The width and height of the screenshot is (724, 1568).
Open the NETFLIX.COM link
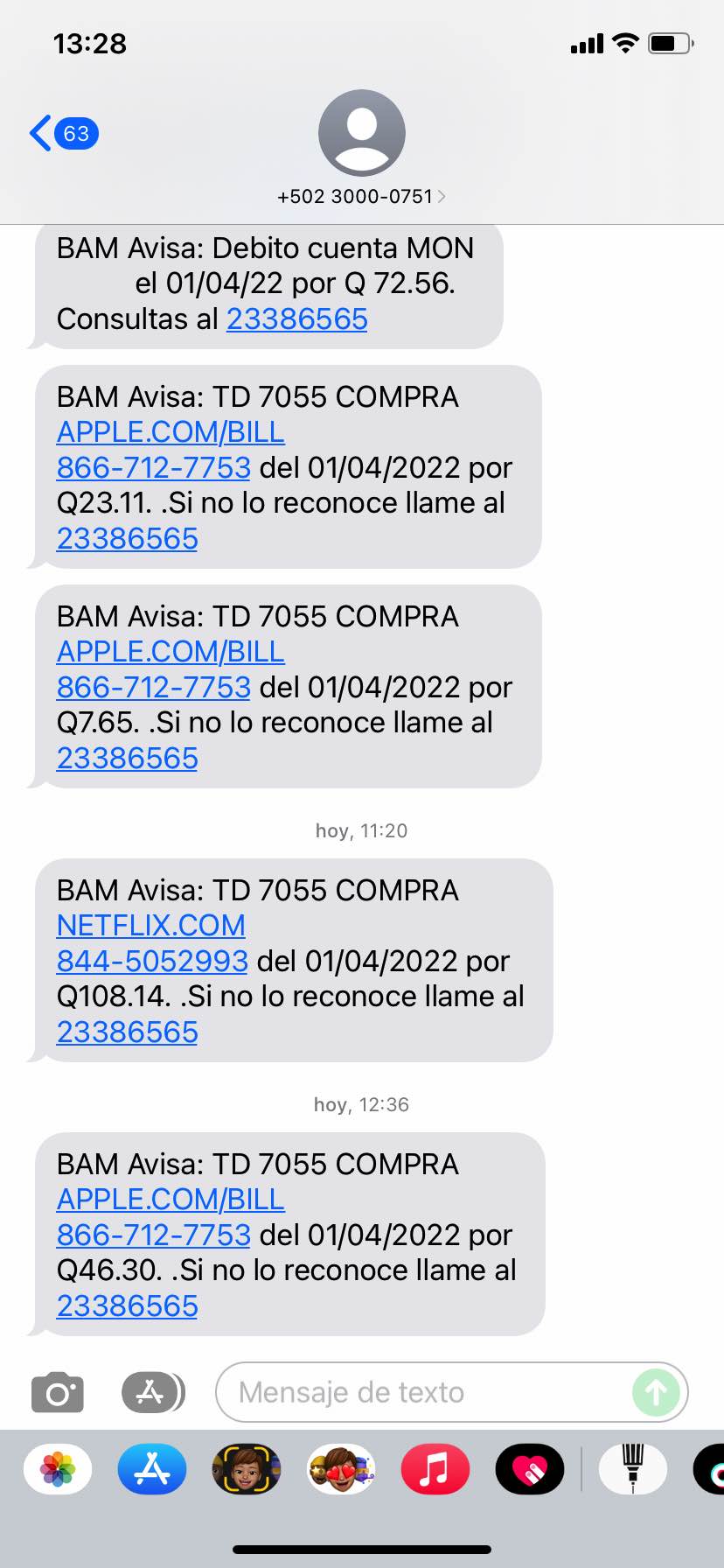pos(150,926)
